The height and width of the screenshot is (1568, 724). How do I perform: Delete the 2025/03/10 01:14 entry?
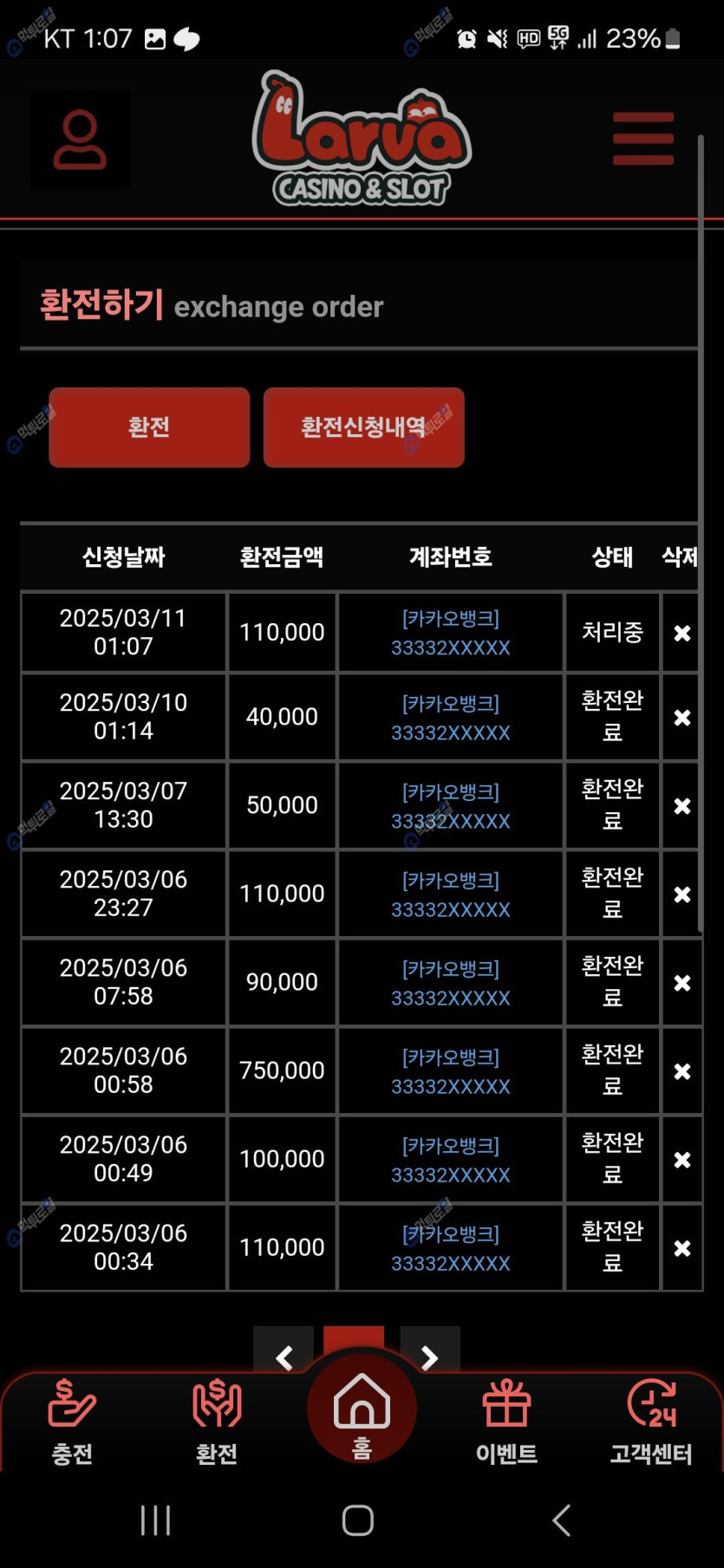pyautogui.click(x=682, y=718)
